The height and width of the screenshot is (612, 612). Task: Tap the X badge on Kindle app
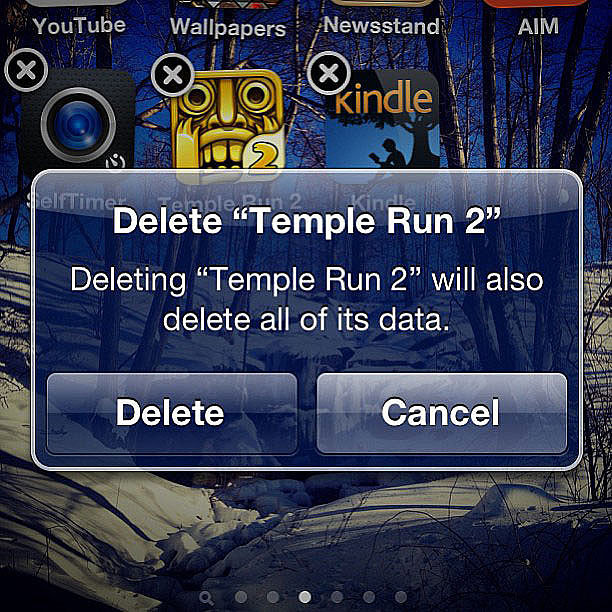(329, 72)
